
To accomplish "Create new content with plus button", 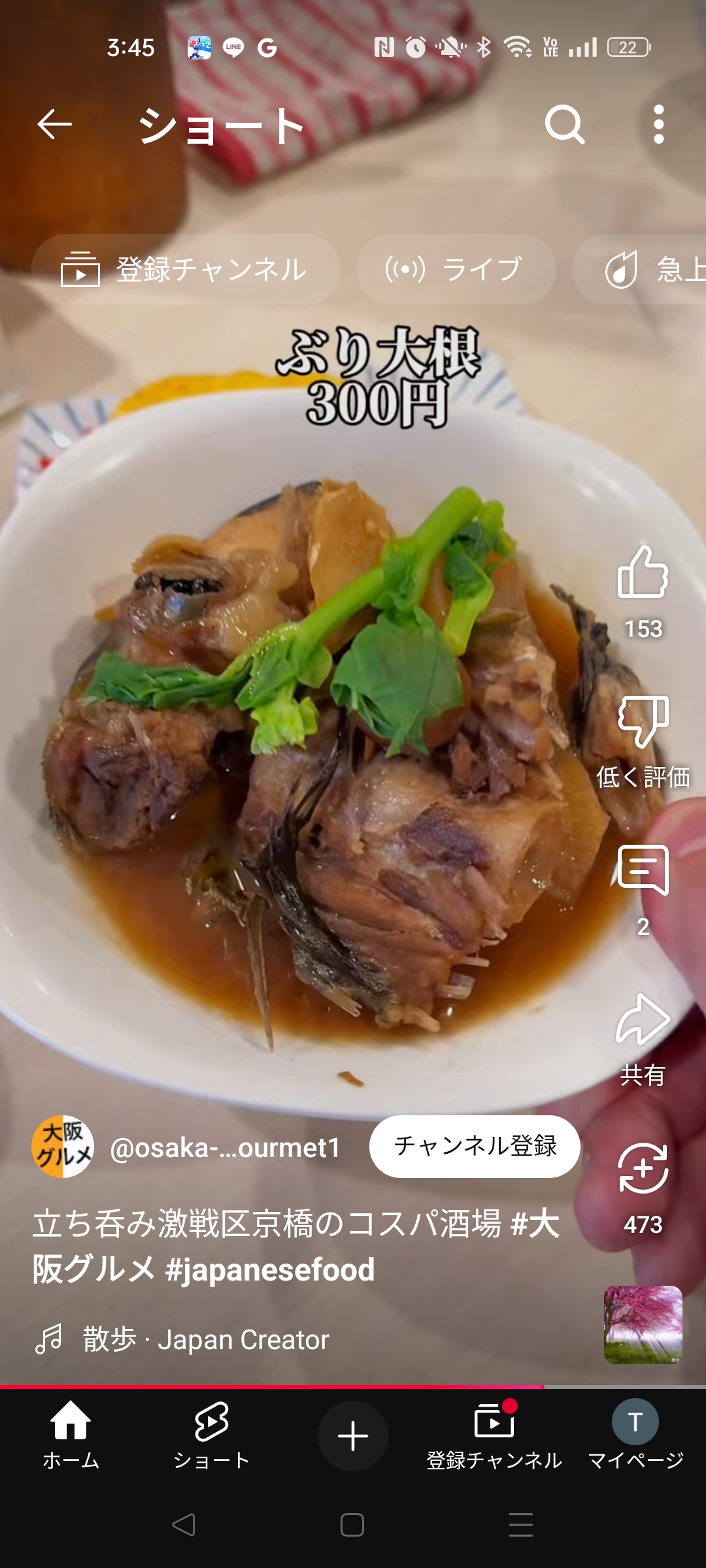I will tap(353, 1436).
